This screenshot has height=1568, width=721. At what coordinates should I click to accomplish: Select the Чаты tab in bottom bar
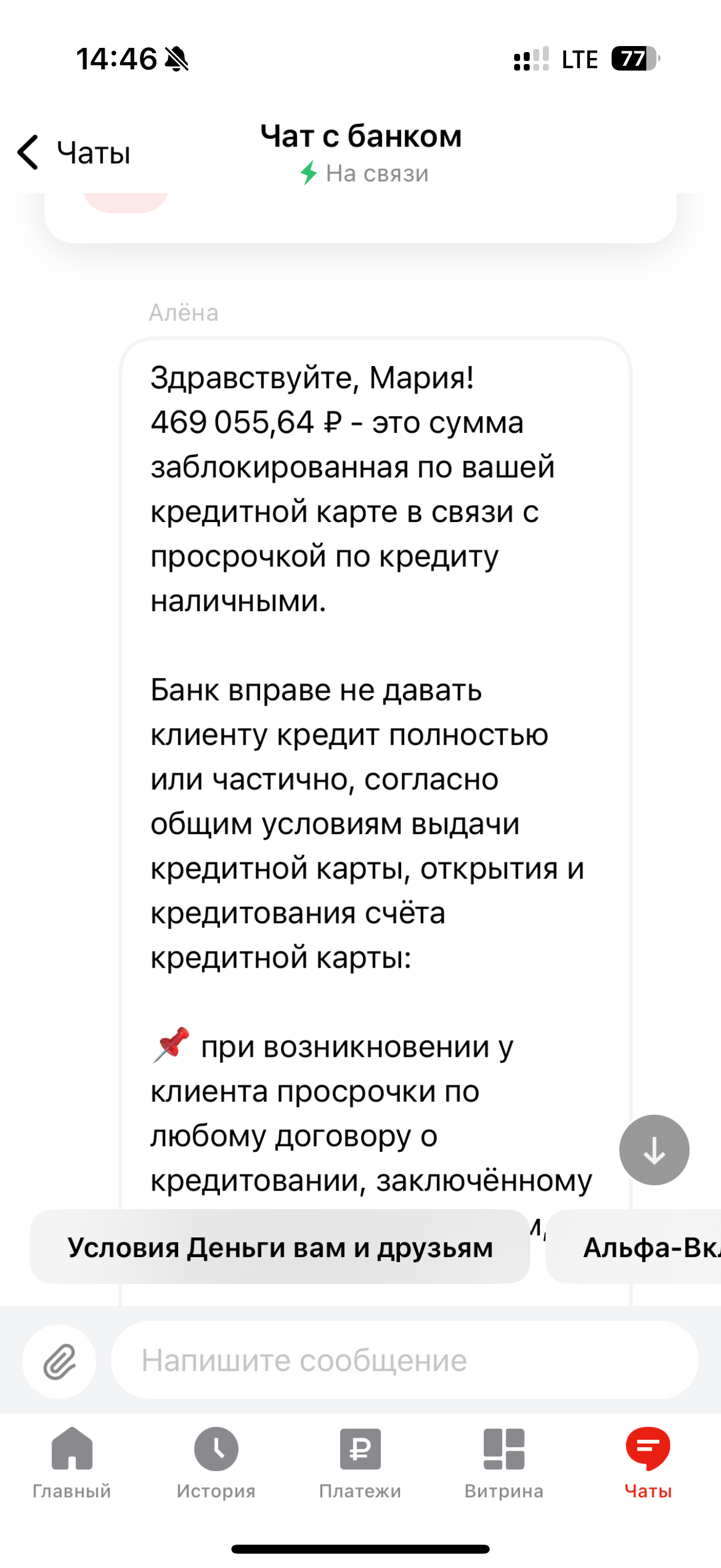coord(648,1464)
